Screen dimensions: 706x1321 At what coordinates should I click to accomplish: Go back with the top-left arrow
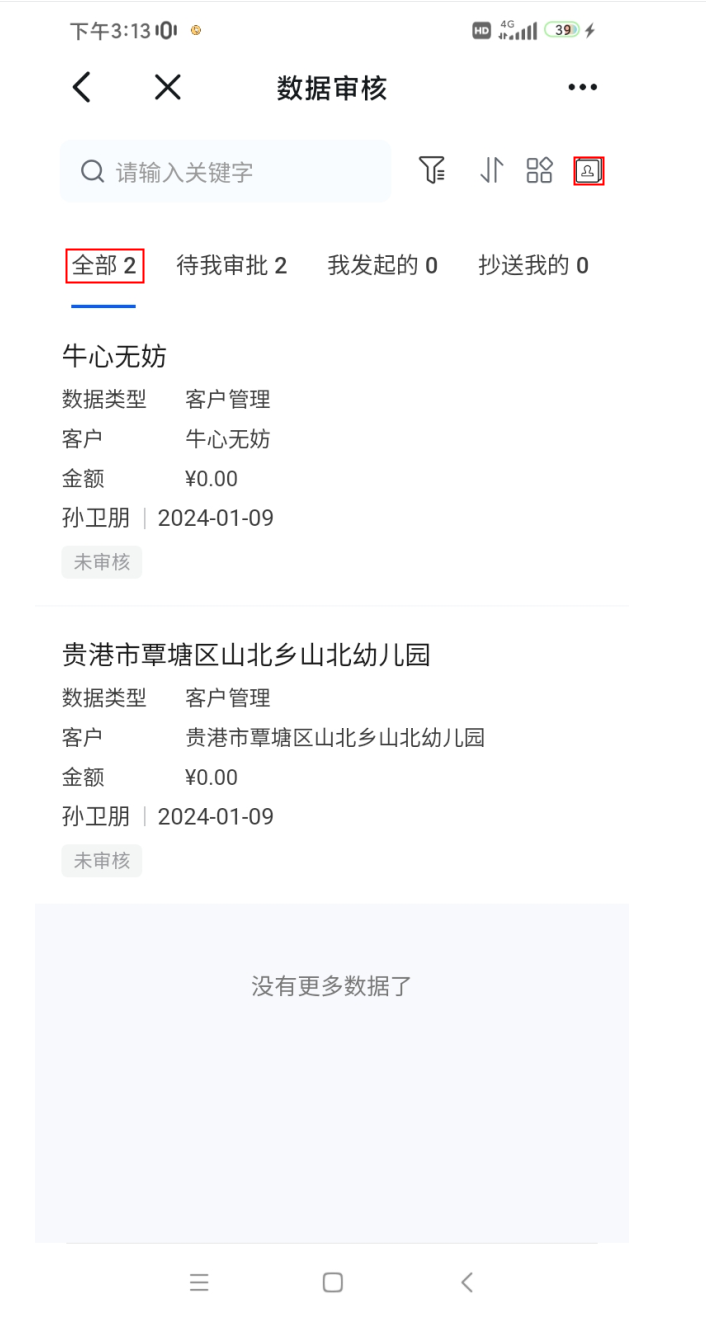tap(82, 88)
